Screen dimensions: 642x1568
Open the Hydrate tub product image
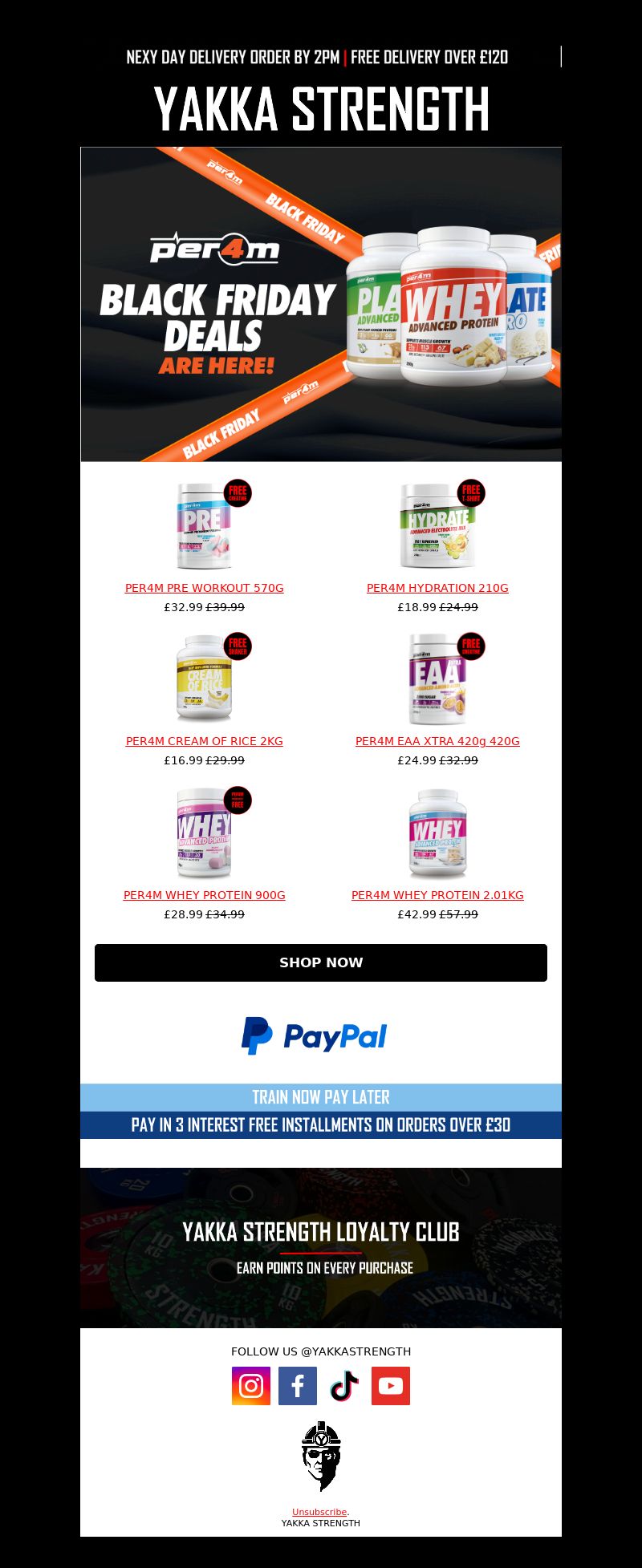point(437,525)
